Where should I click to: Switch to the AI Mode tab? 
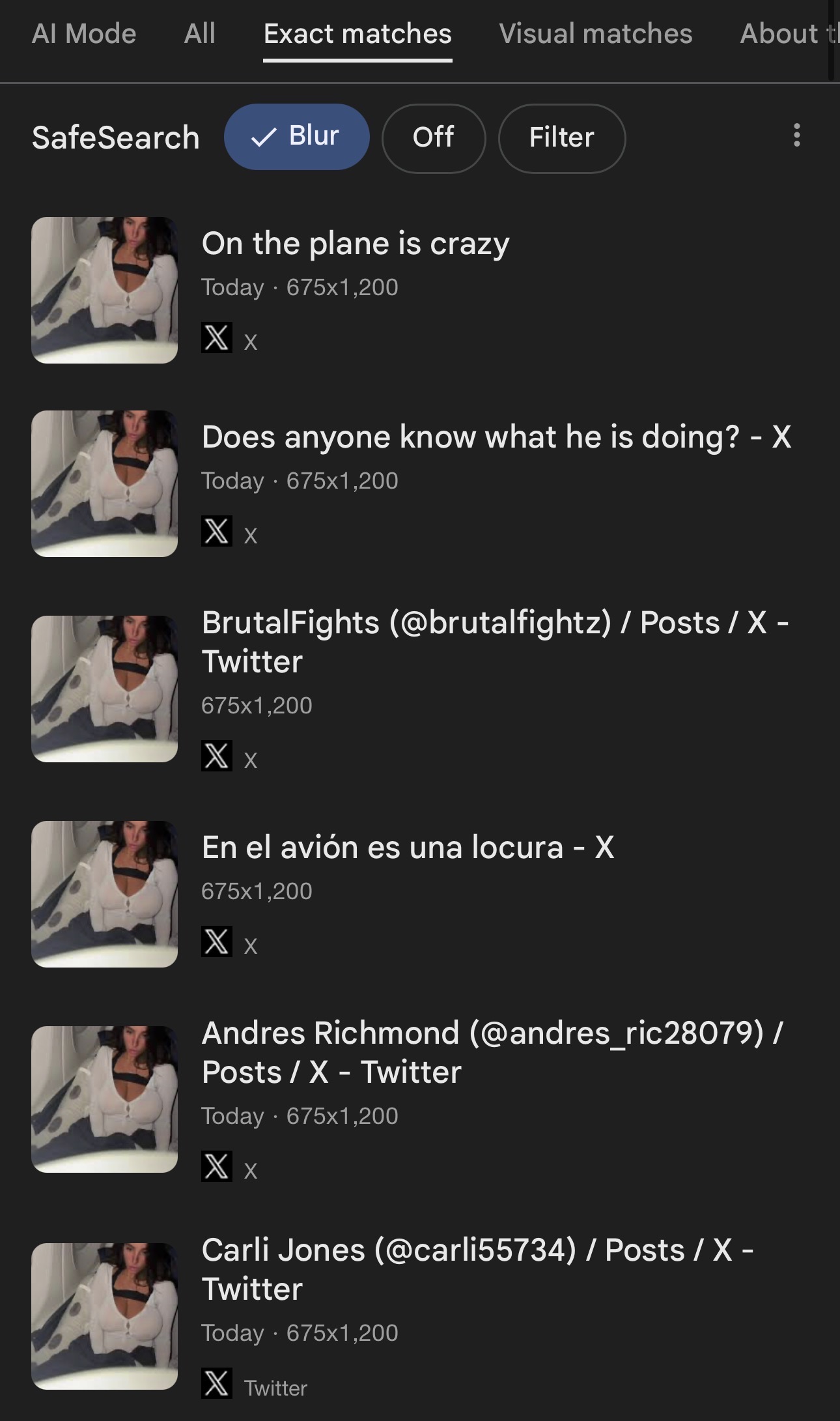(84, 34)
